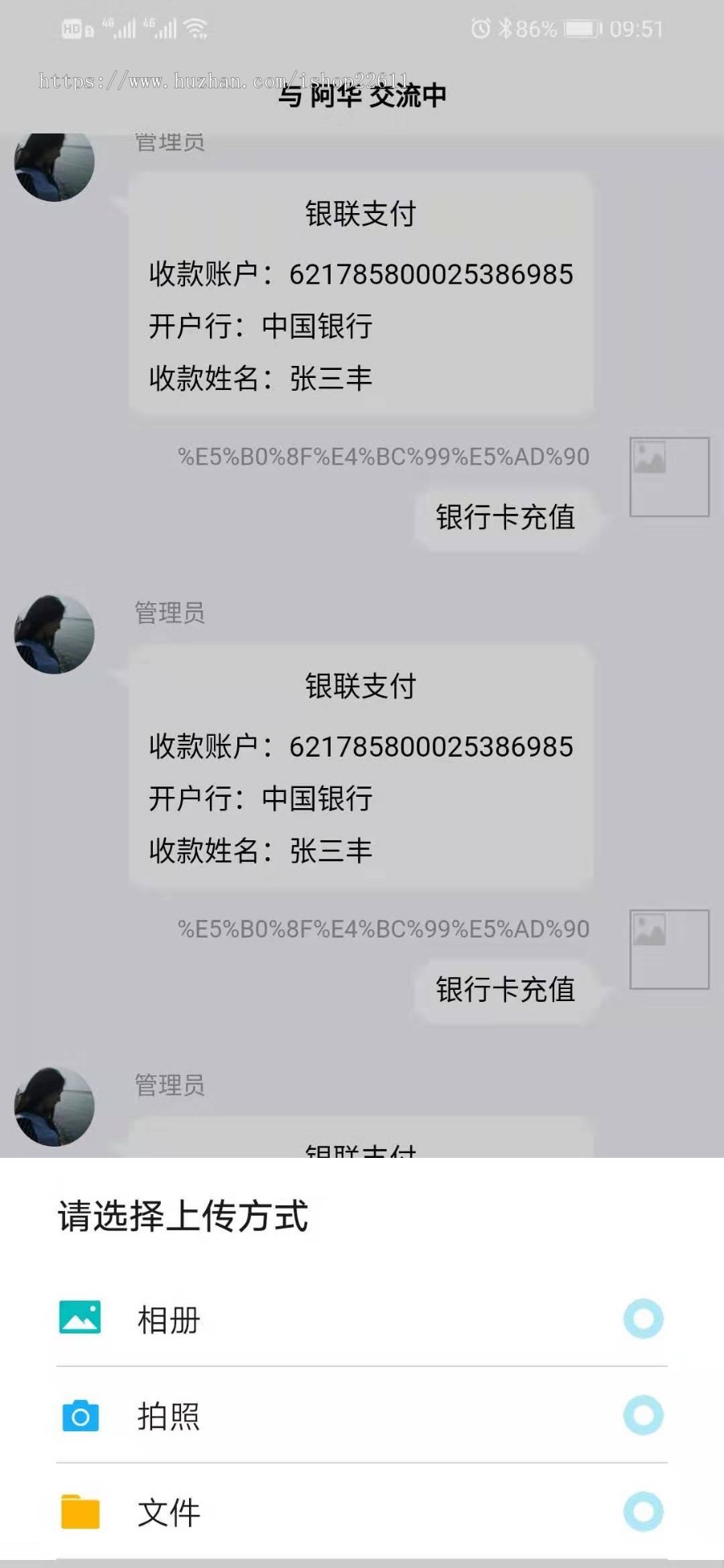Select 相册 as the upload method
The image size is (724, 1568).
coord(362,1319)
